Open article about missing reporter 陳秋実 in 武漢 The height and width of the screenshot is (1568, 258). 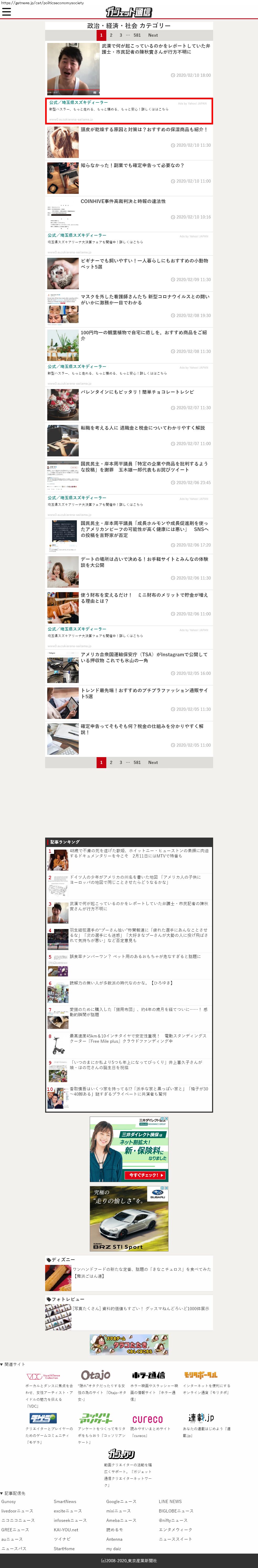click(x=156, y=49)
